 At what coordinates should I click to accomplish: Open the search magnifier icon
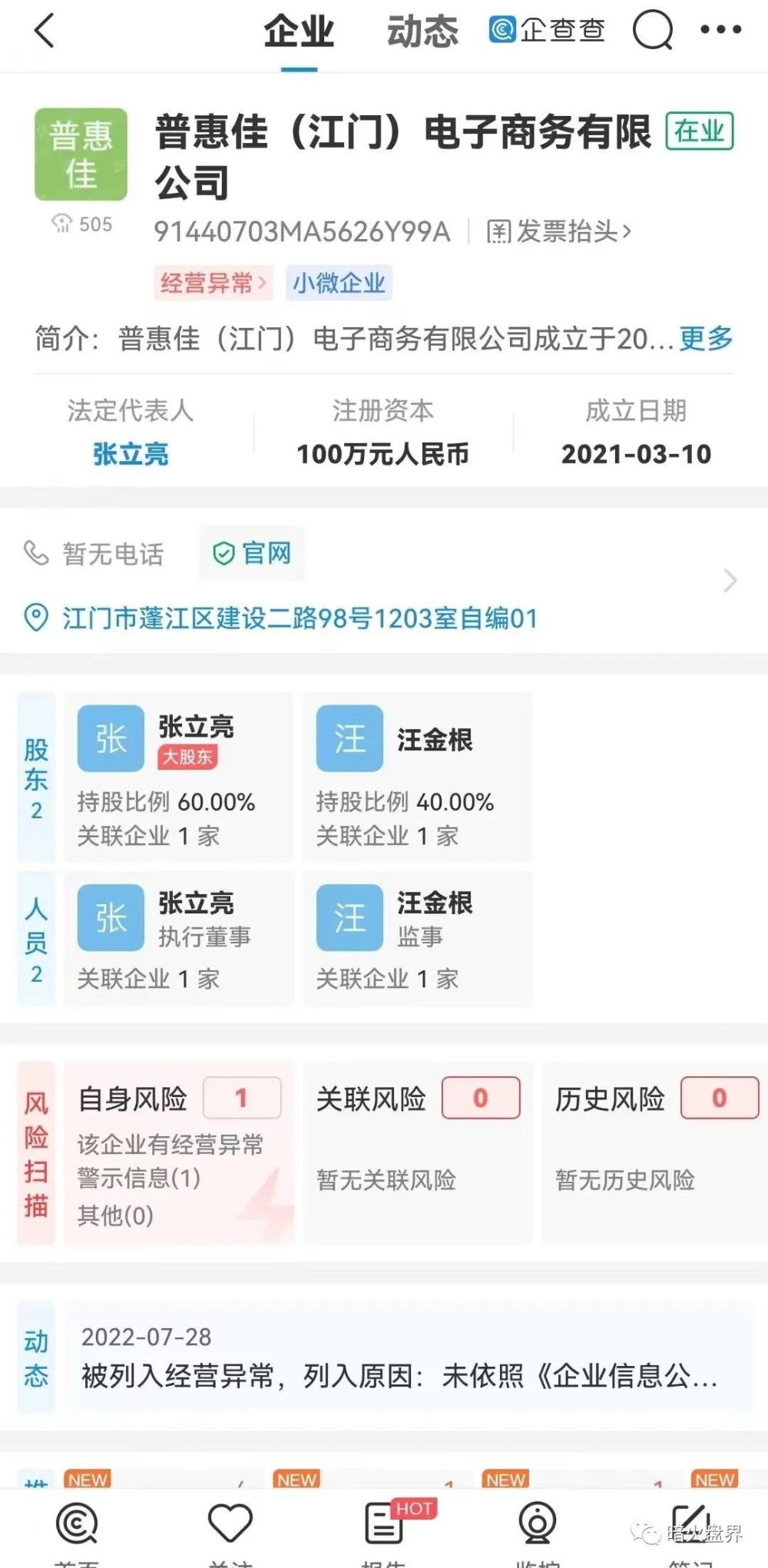[653, 31]
